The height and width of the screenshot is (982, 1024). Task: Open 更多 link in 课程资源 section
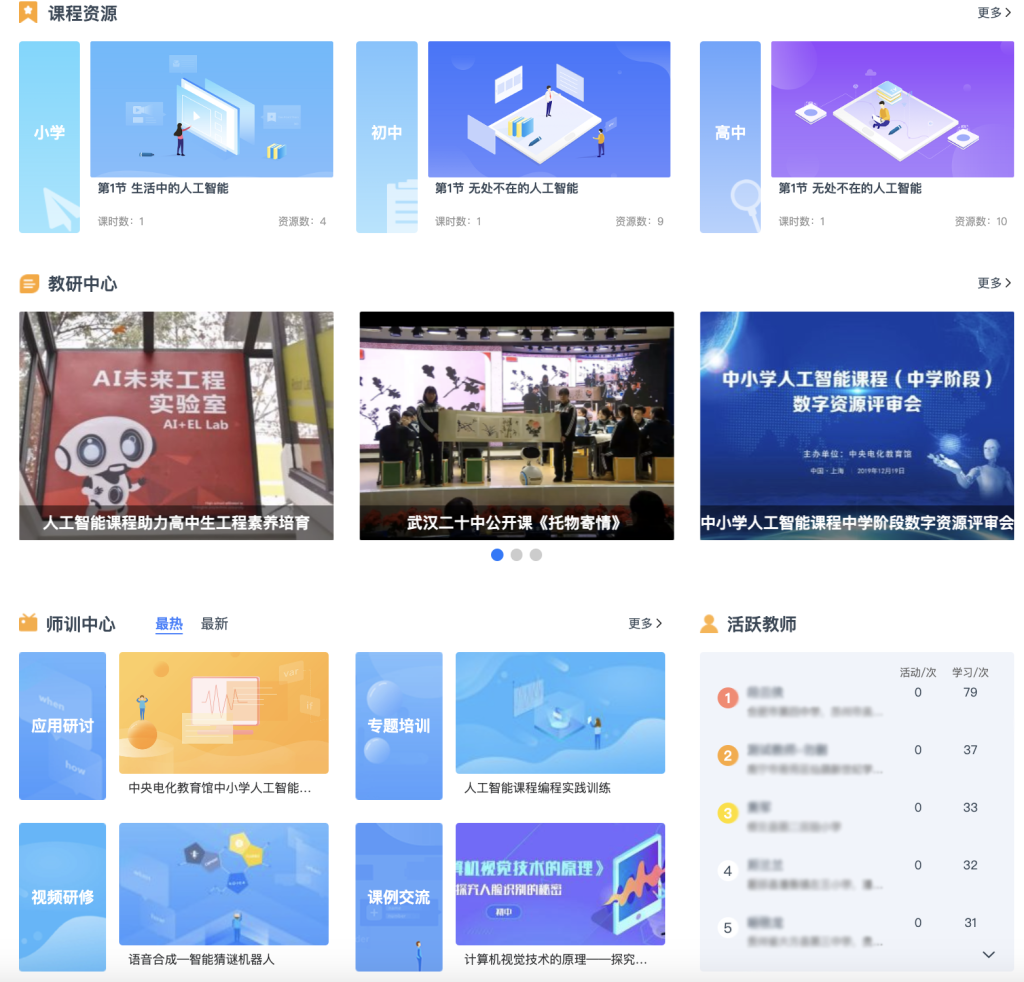click(x=994, y=13)
